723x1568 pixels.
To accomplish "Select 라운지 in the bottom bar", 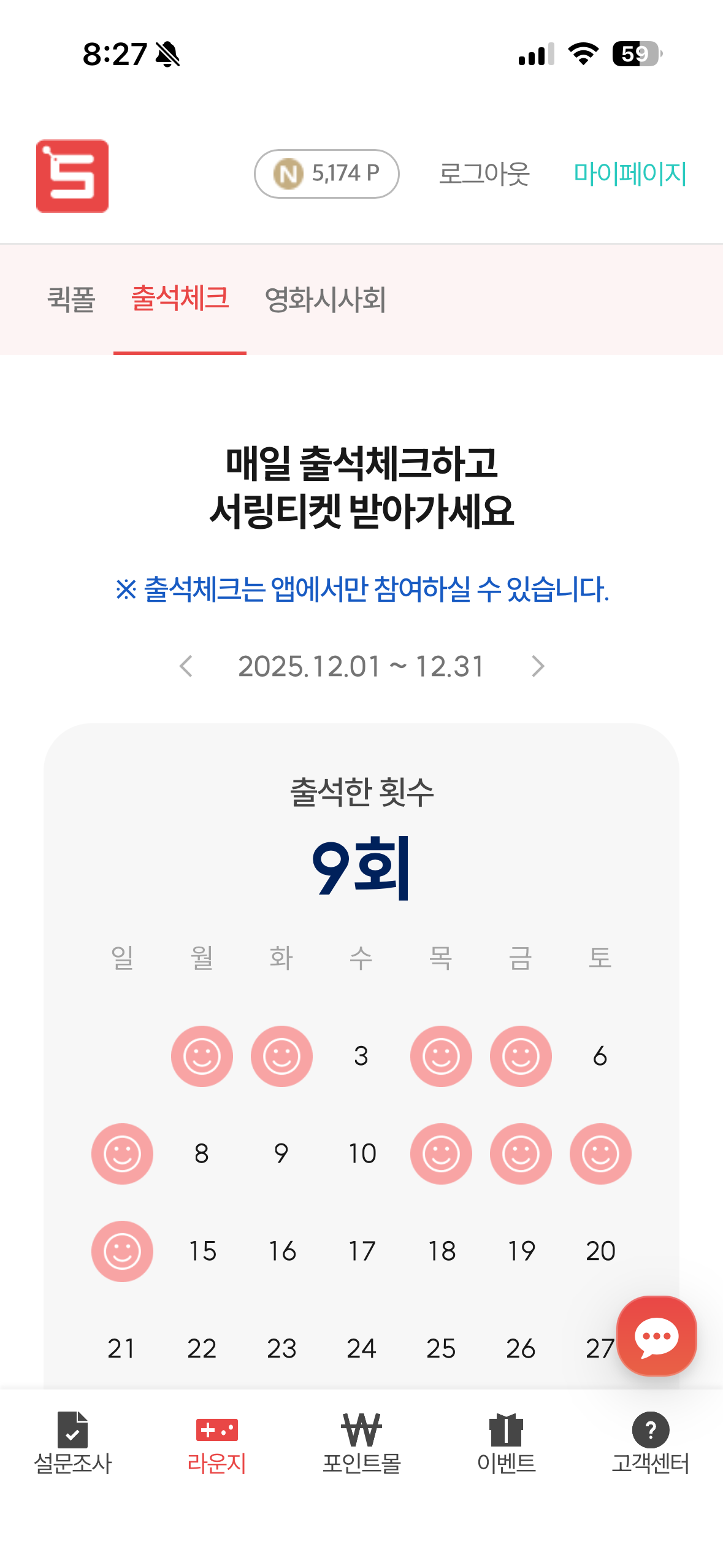I will pyautogui.click(x=216, y=1443).
